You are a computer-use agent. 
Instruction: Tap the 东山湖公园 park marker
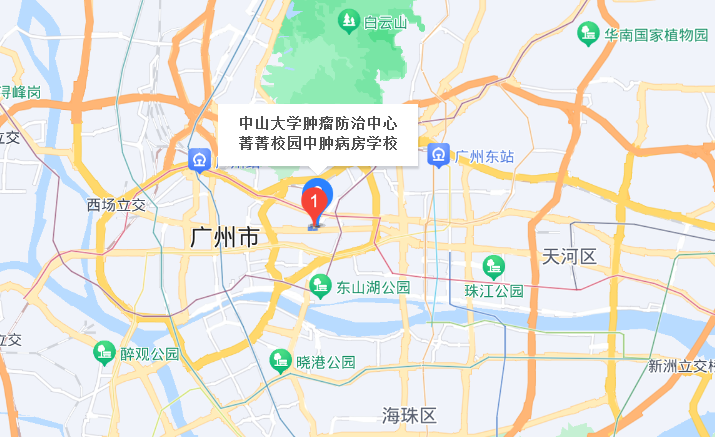(x=320, y=285)
